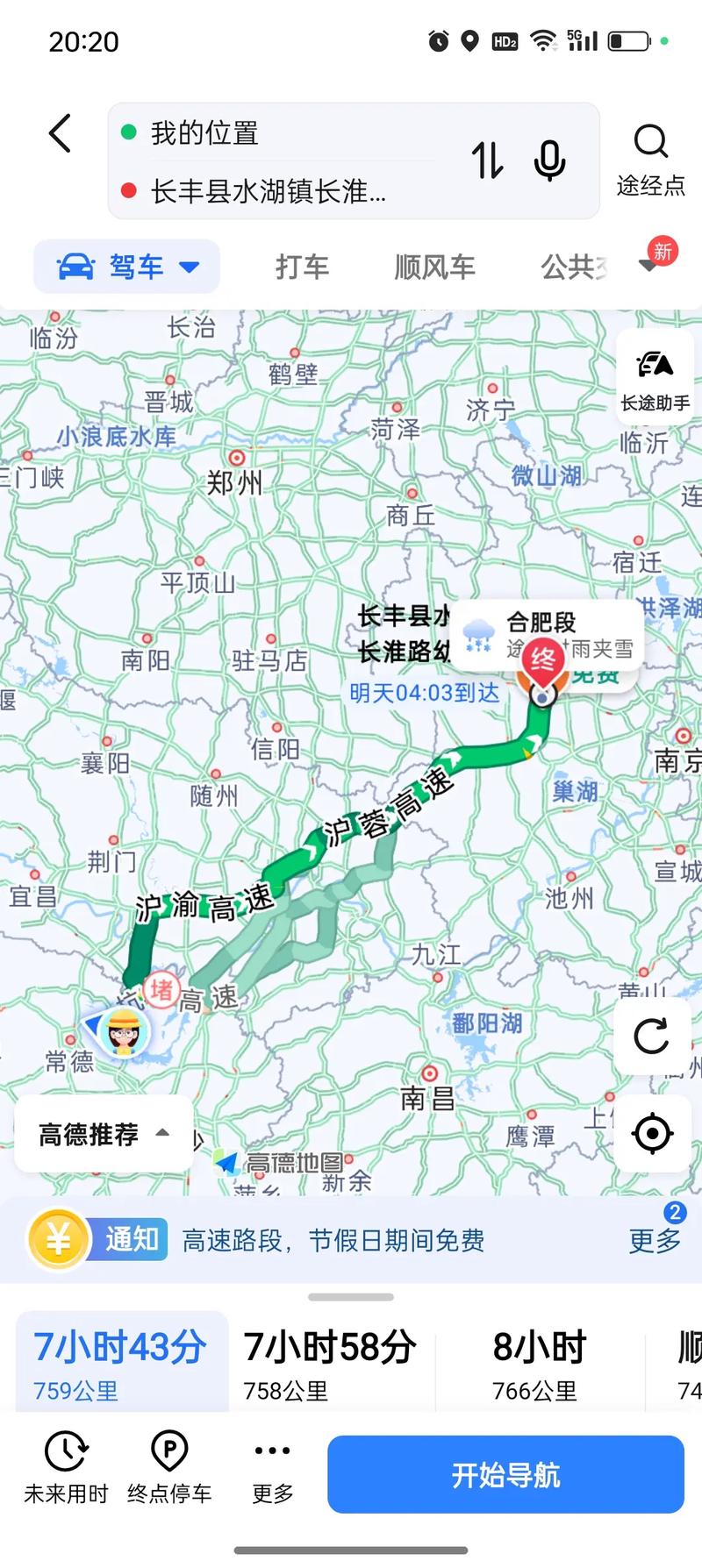Tap the 长途助手 long-trip assistant icon
The image size is (702, 1568).
pyautogui.click(x=655, y=375)
